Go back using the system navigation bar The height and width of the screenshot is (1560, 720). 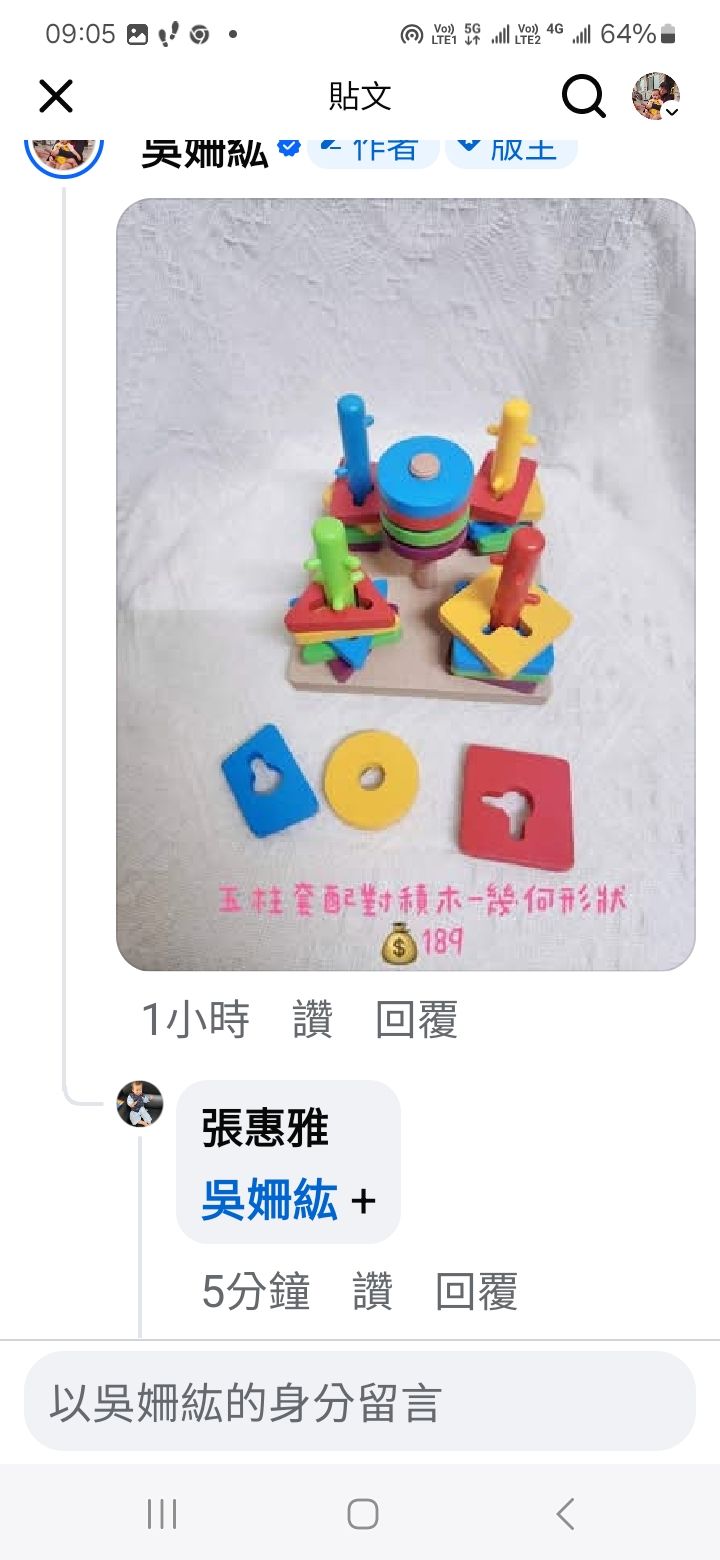pyautogui.click(x=565, y=1514)
